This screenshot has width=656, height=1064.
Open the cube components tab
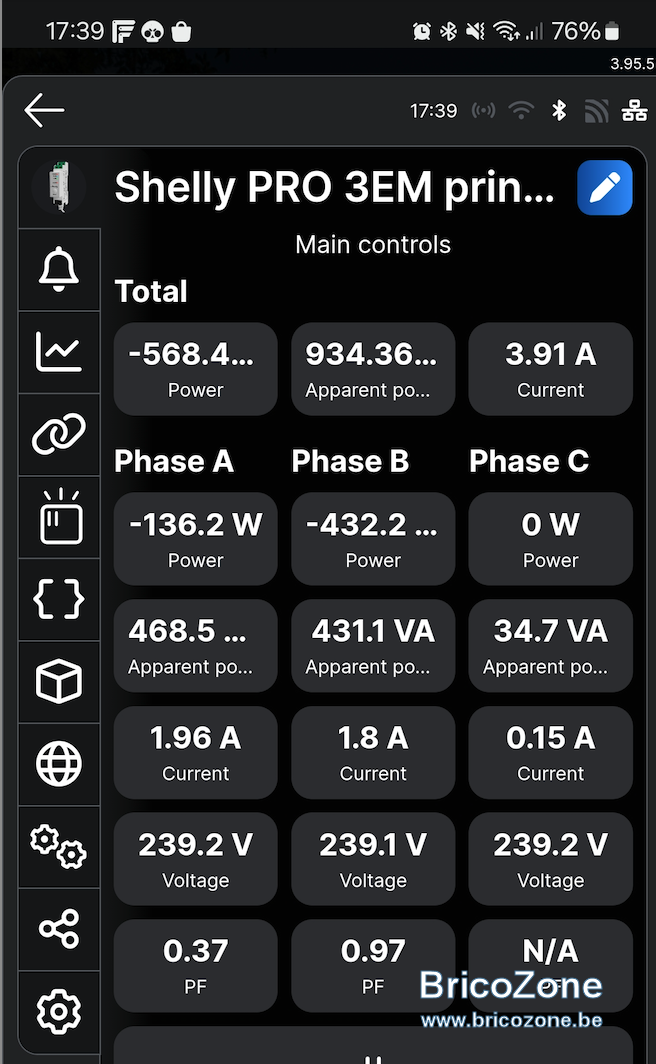pyautogui.click(x=59, y=682)
